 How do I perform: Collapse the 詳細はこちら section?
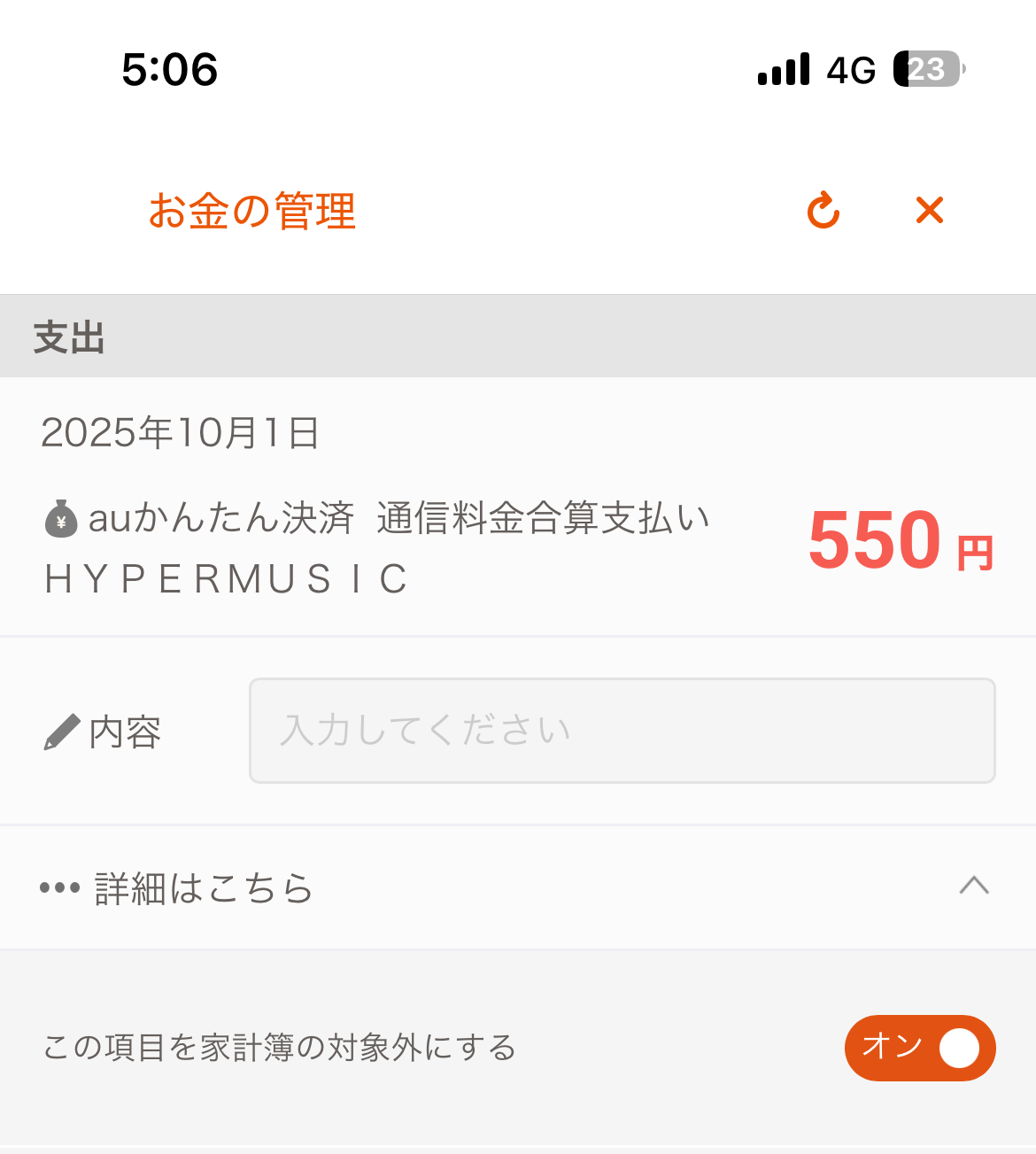[973, 887]
